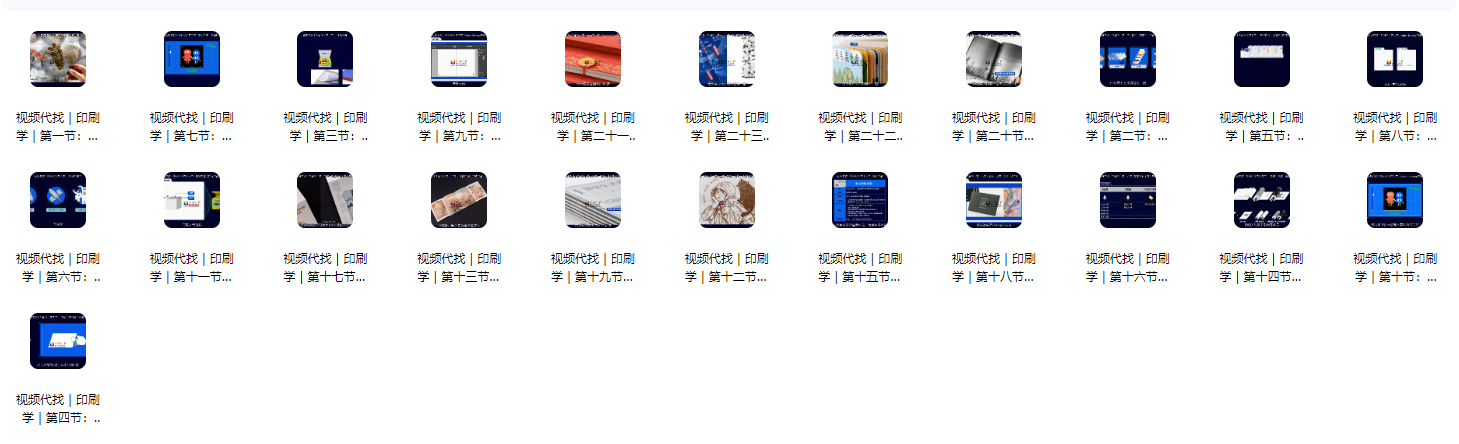Open the 第十五节 video file
The width and height of the screenshot is (1459, 444).
[860, 200]
